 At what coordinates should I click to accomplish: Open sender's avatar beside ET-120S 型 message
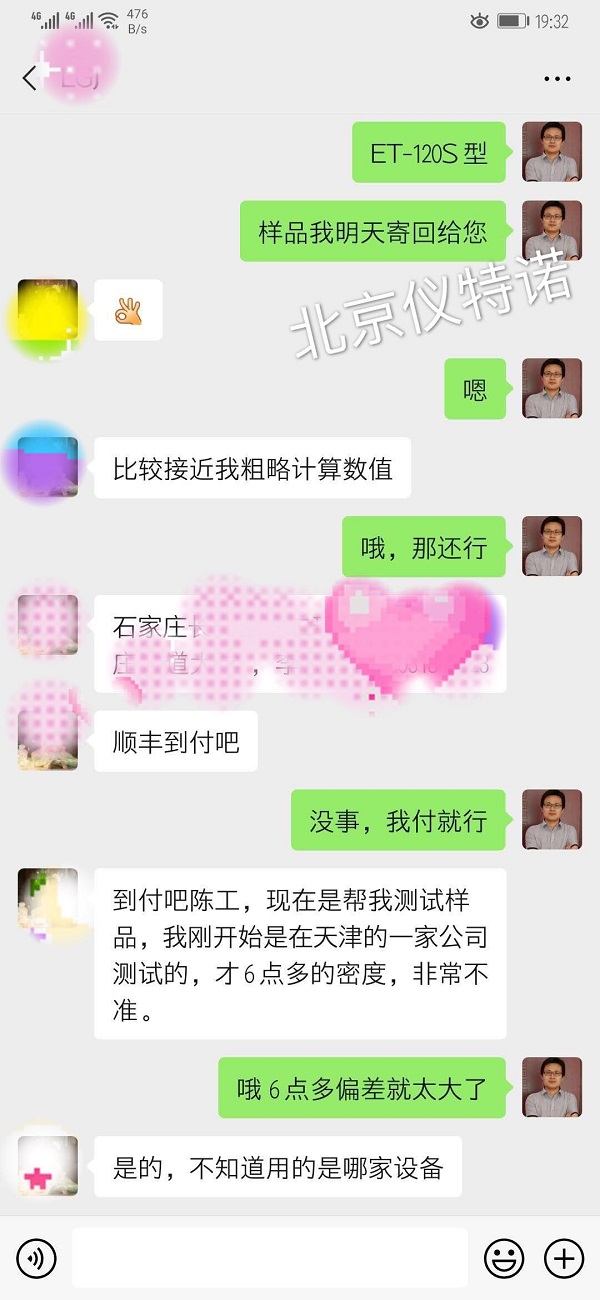tap(552, 152)
